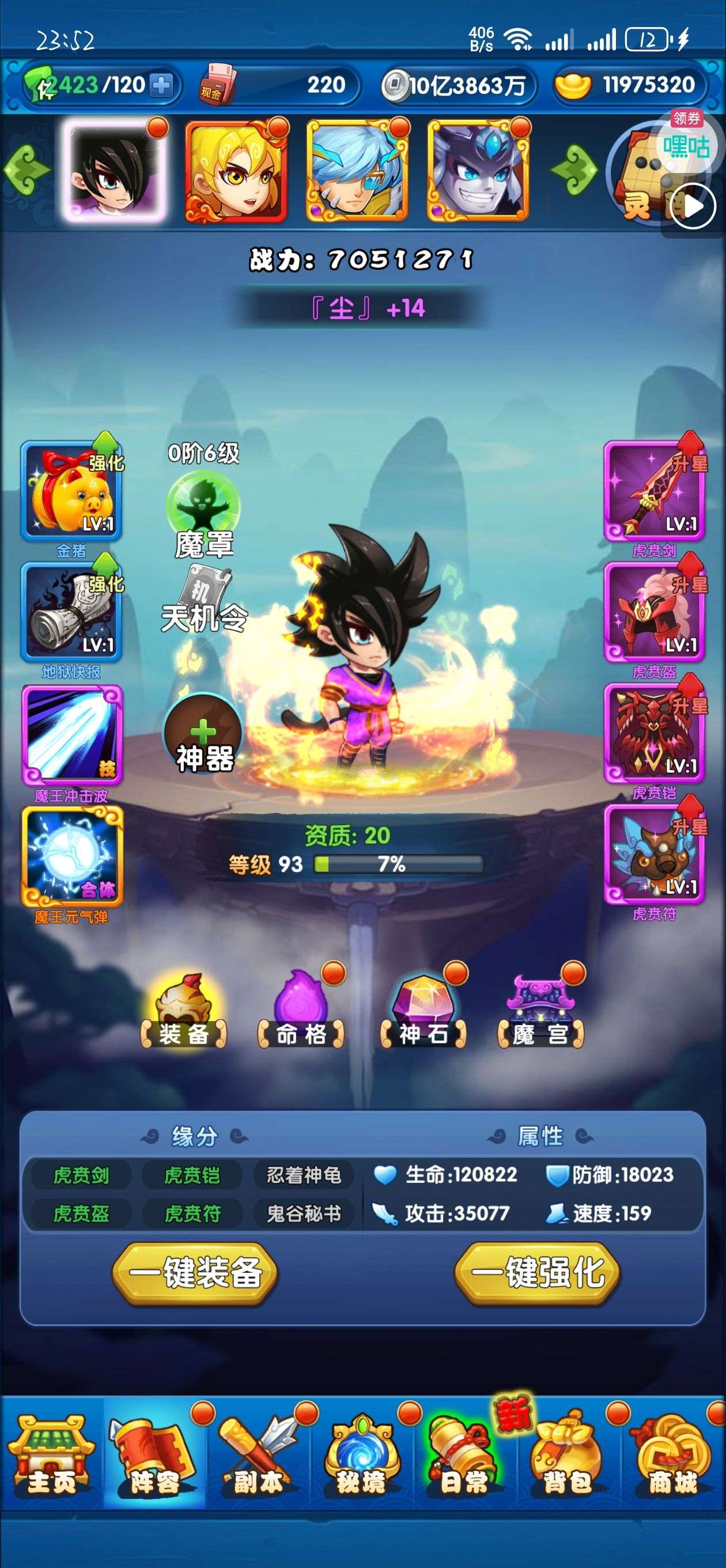View the 魔王冲击波 skill
Viewport: 726px width, 1568px height.
click(72, 736)
